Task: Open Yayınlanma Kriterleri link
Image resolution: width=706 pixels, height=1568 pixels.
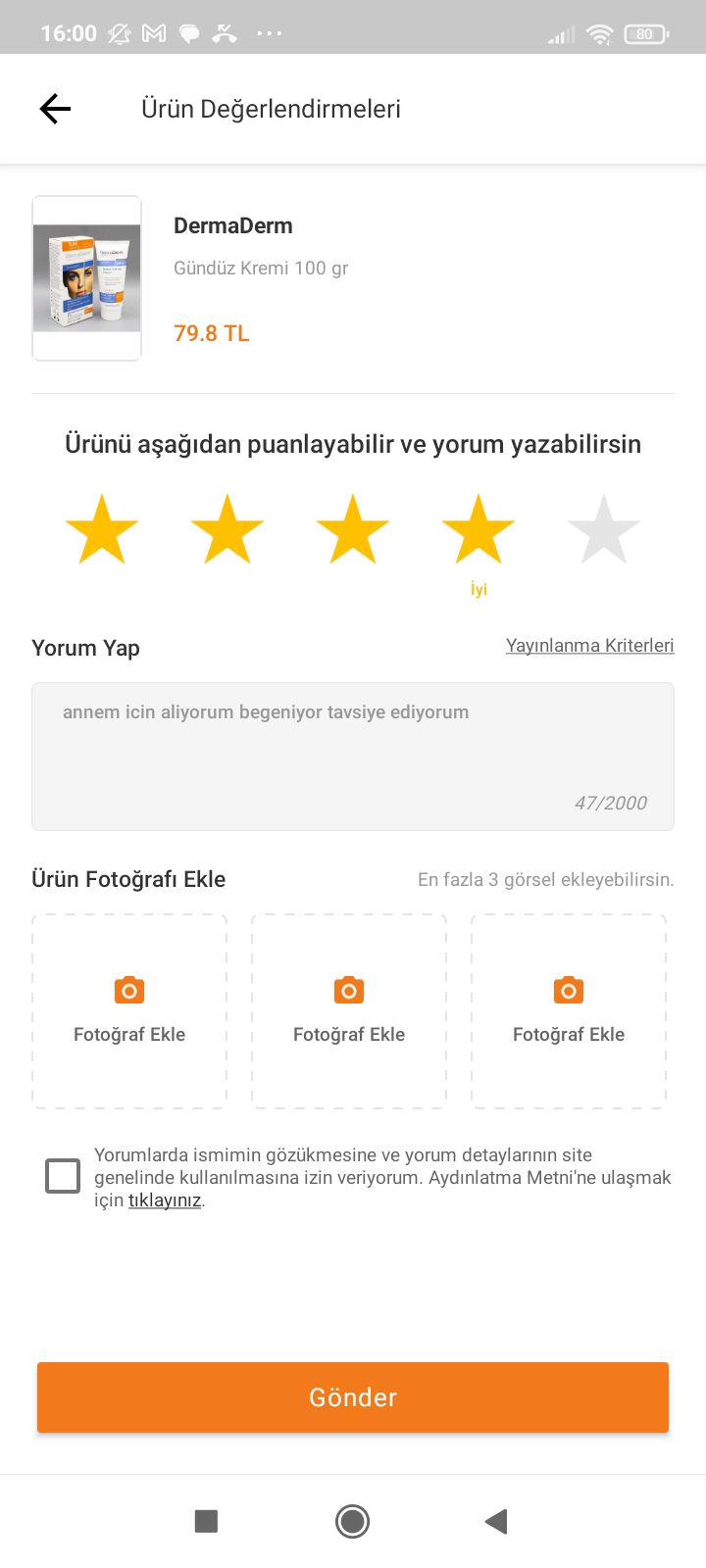Action: click(x=590, y=646)
